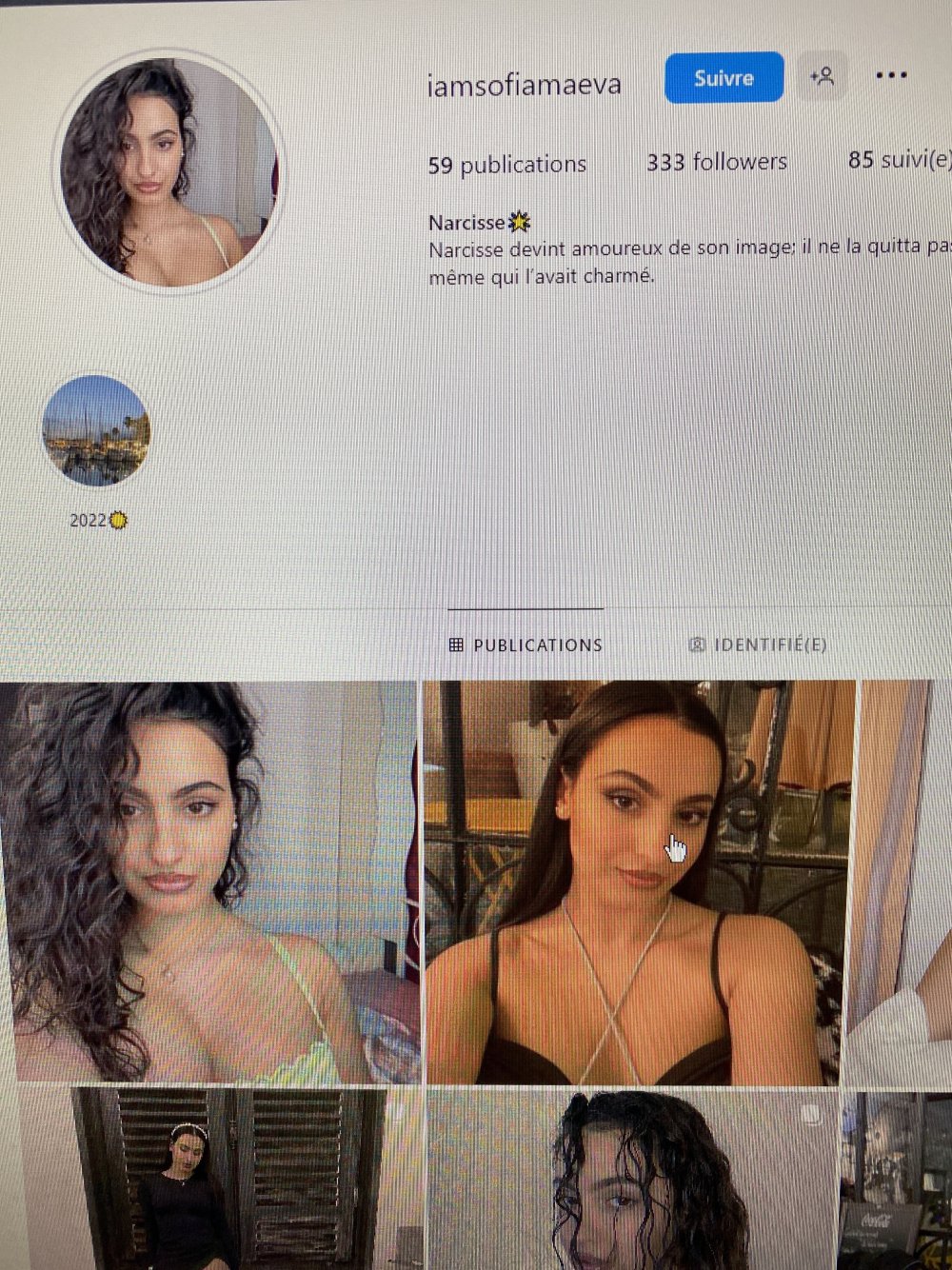Switch to the Identifié(e) tab
This screenshot has height=1270, width=952.
(758, 645)
